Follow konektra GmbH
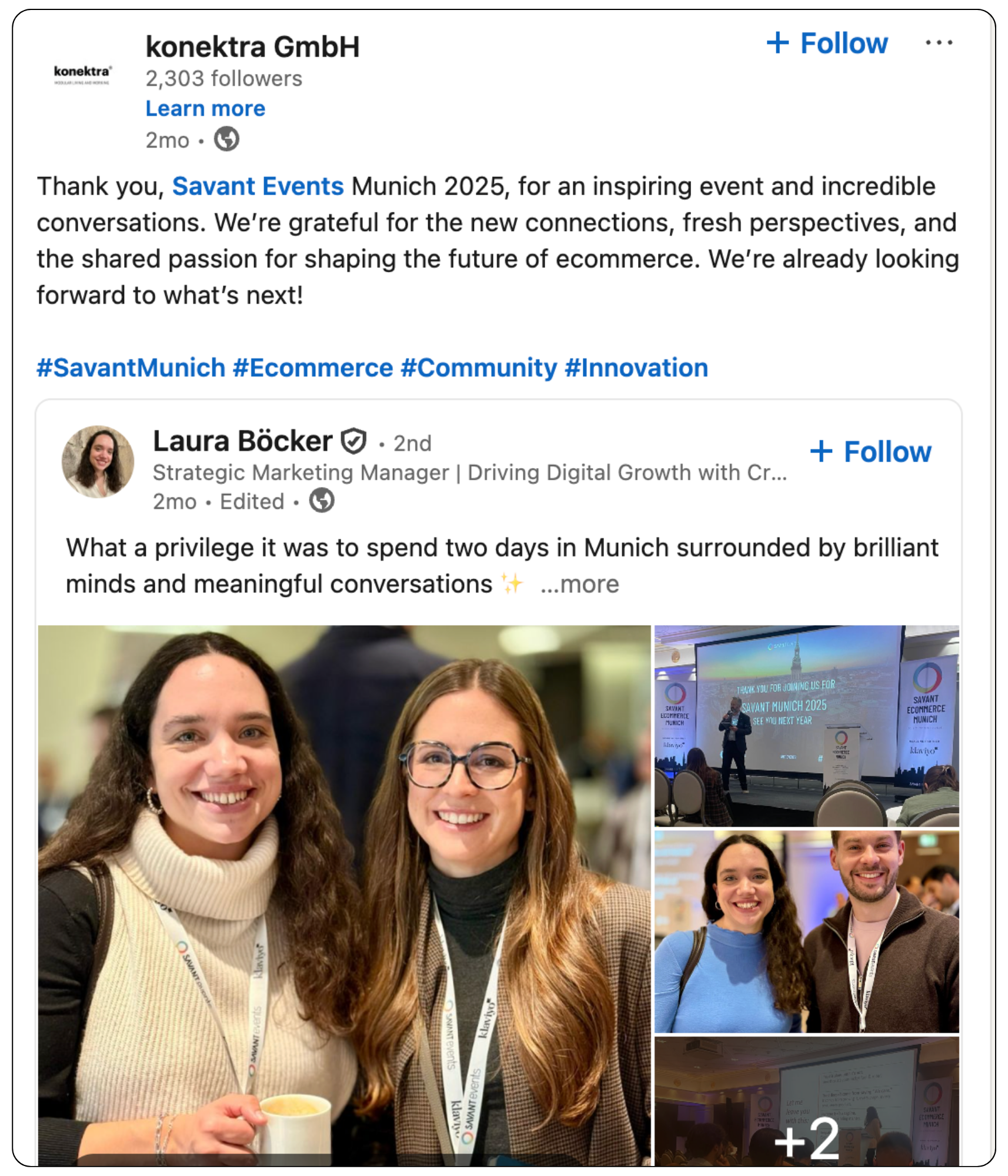This screenshot has height=1176, width=1008. [827, 44]
